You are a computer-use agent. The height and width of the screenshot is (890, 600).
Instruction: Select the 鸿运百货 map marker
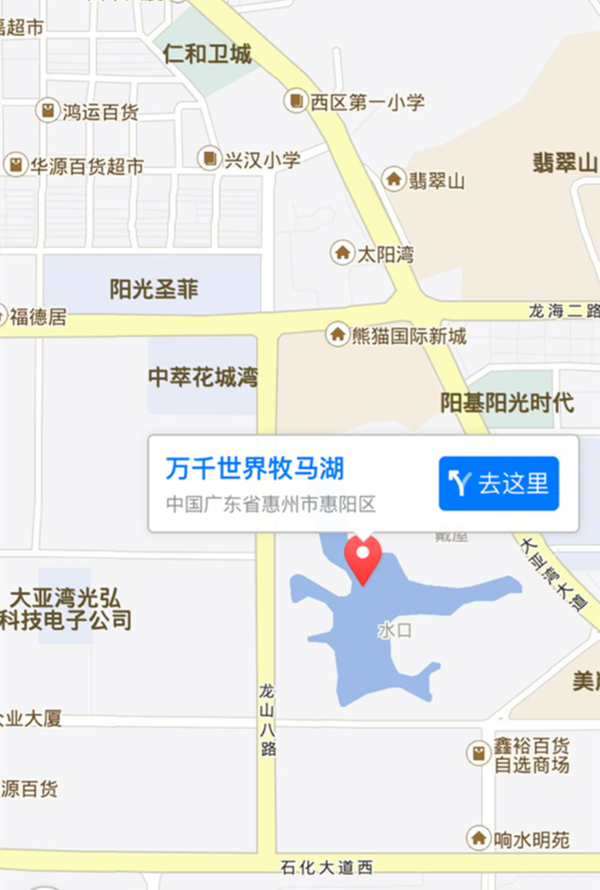[47, 111]
